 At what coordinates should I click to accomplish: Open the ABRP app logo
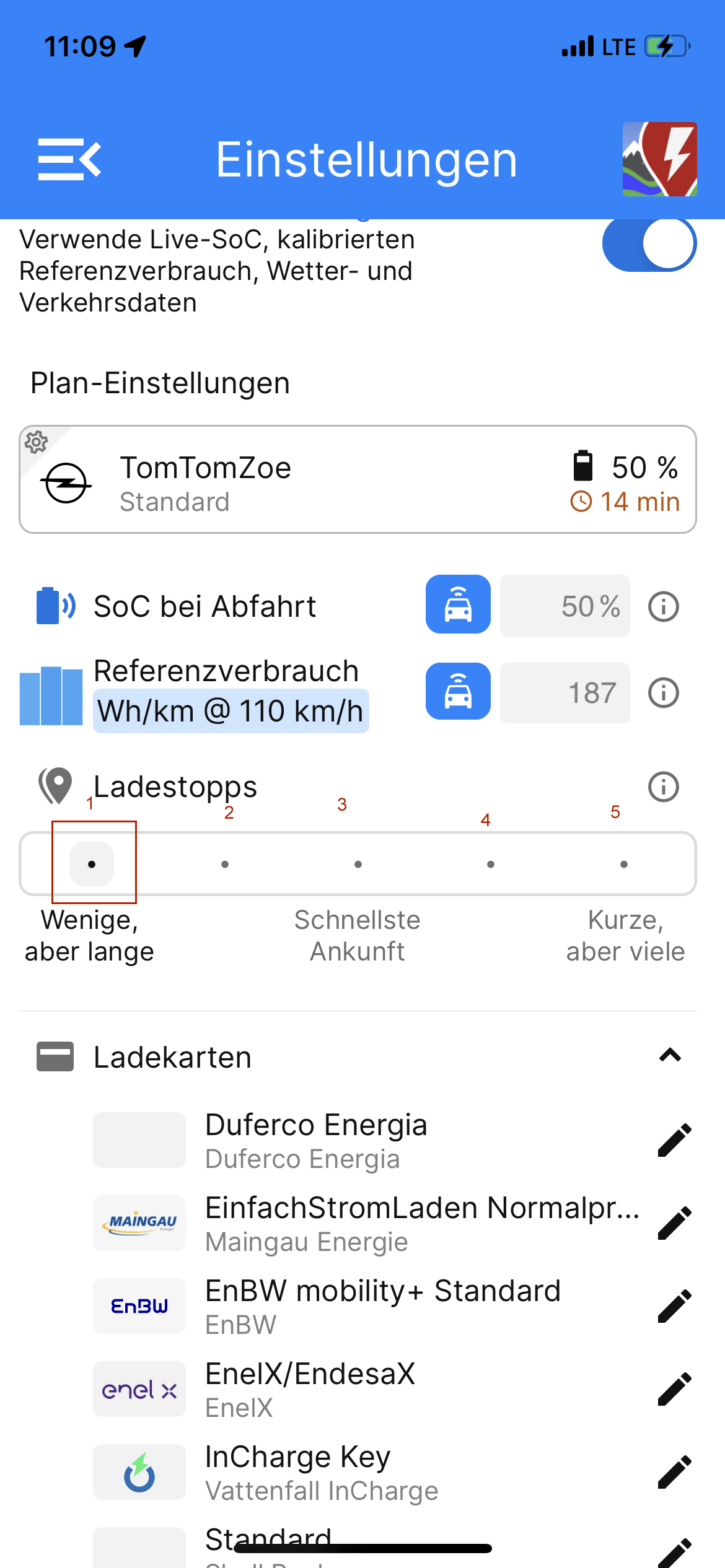pyautogui.click(x=659, y=159)
